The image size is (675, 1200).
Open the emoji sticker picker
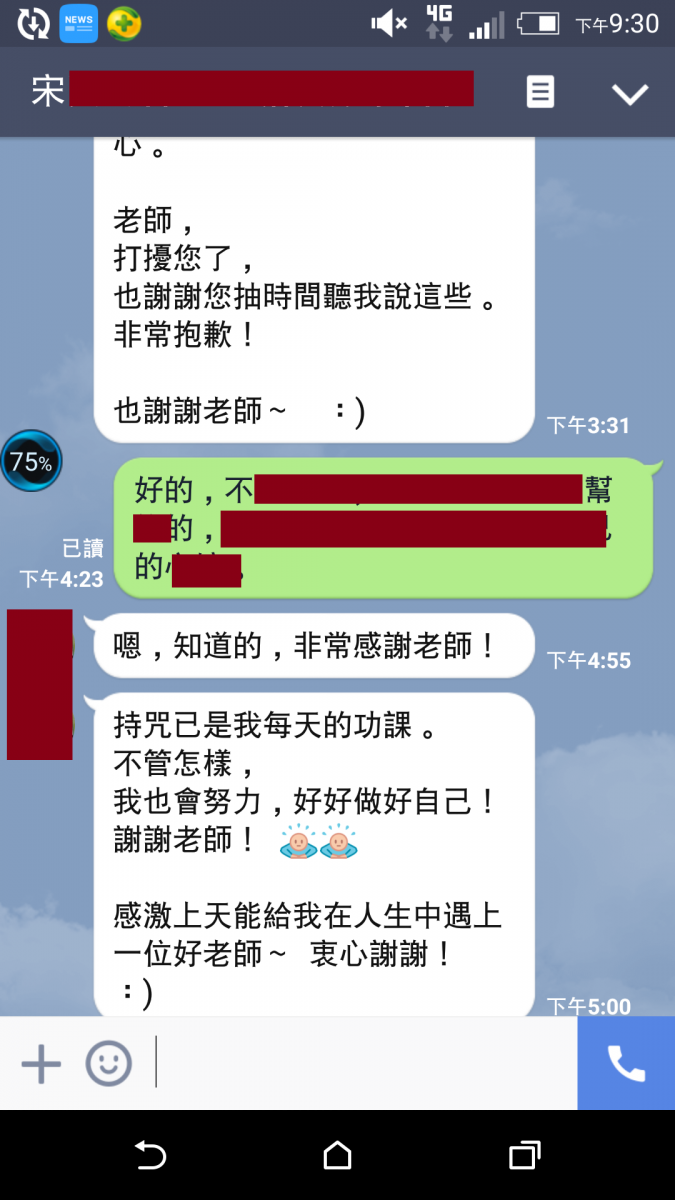108,1063
